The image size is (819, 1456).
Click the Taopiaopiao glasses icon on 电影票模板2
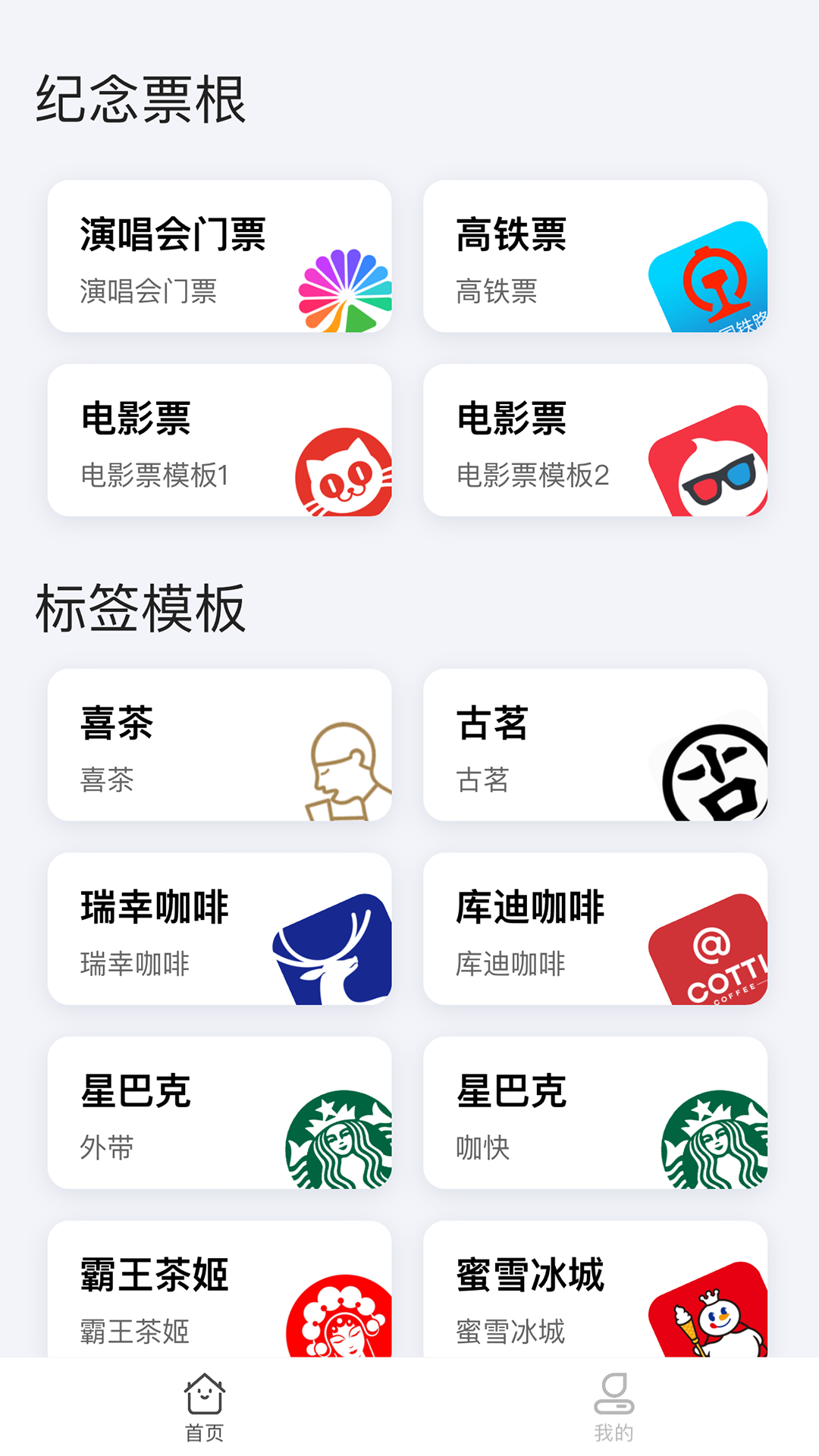[x=717, y=470]
